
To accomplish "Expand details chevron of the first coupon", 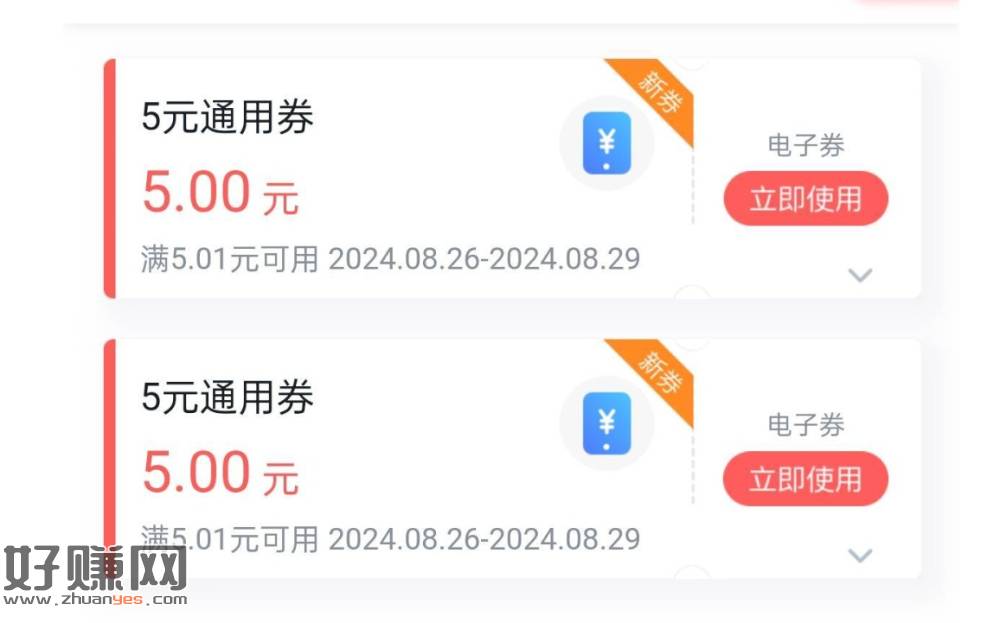I will click(860, 275).
